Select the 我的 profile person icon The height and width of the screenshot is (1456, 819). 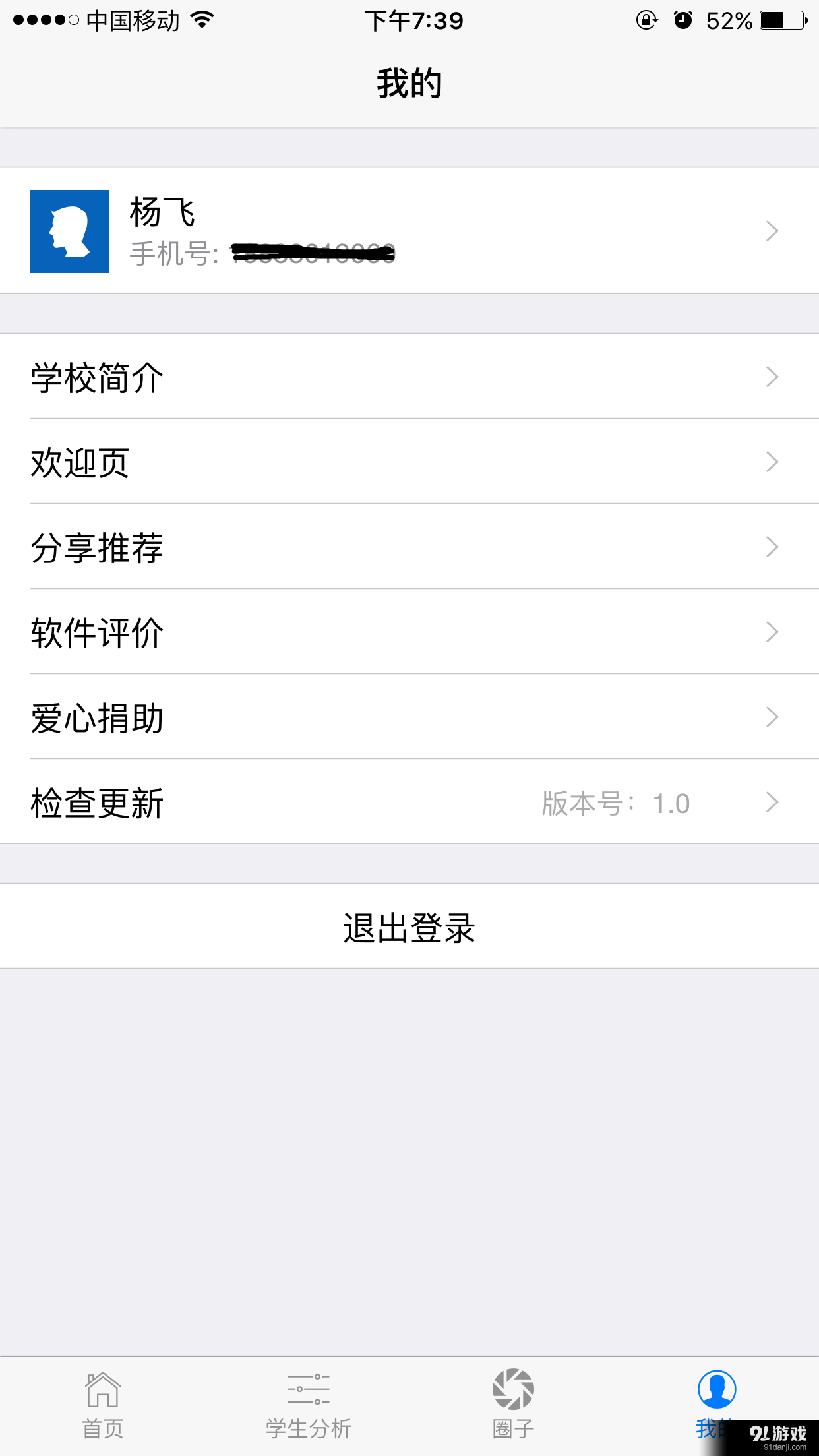coord(717,1388)
